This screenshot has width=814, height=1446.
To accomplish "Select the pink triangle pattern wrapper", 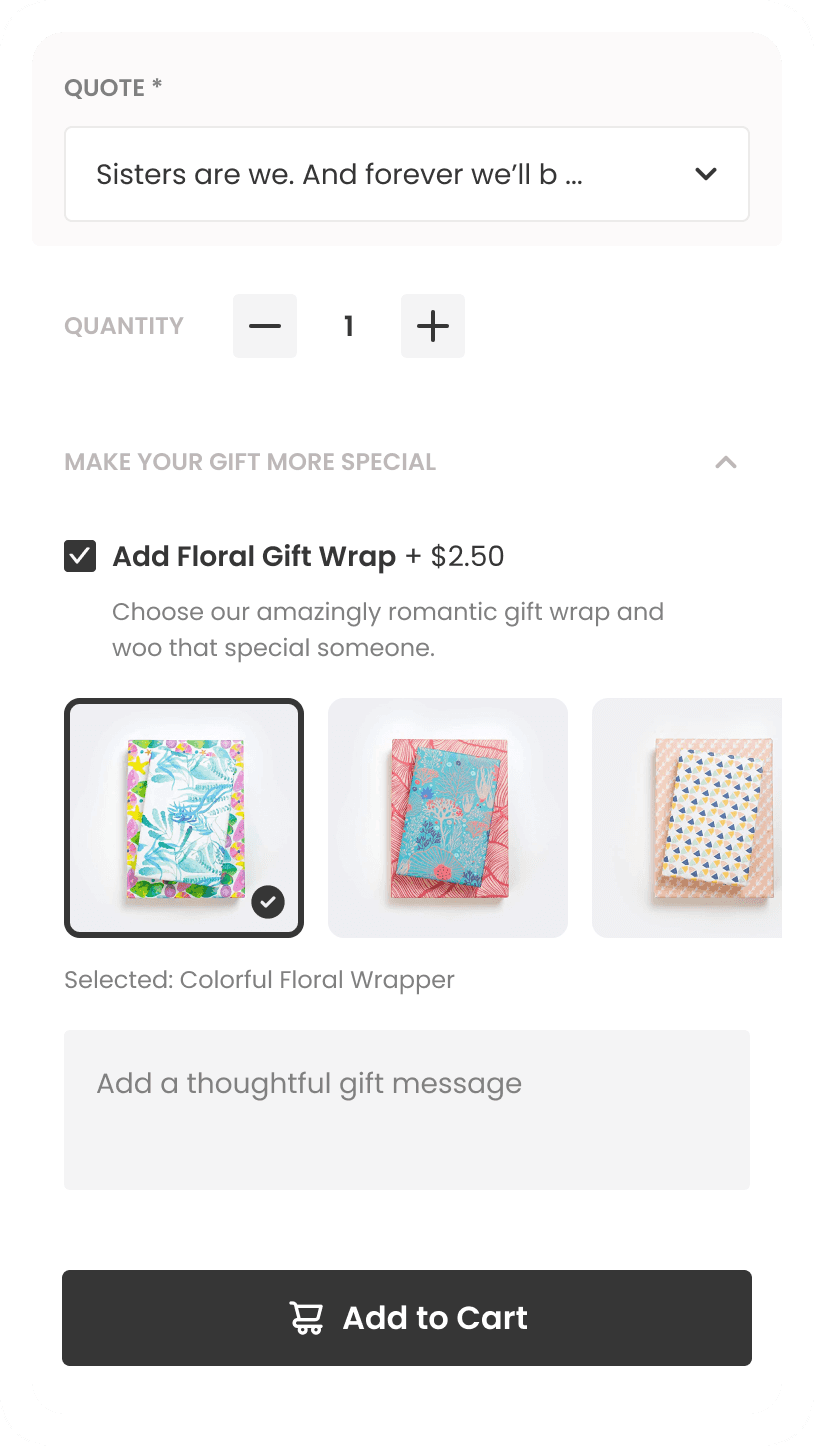I will (690, 817).
